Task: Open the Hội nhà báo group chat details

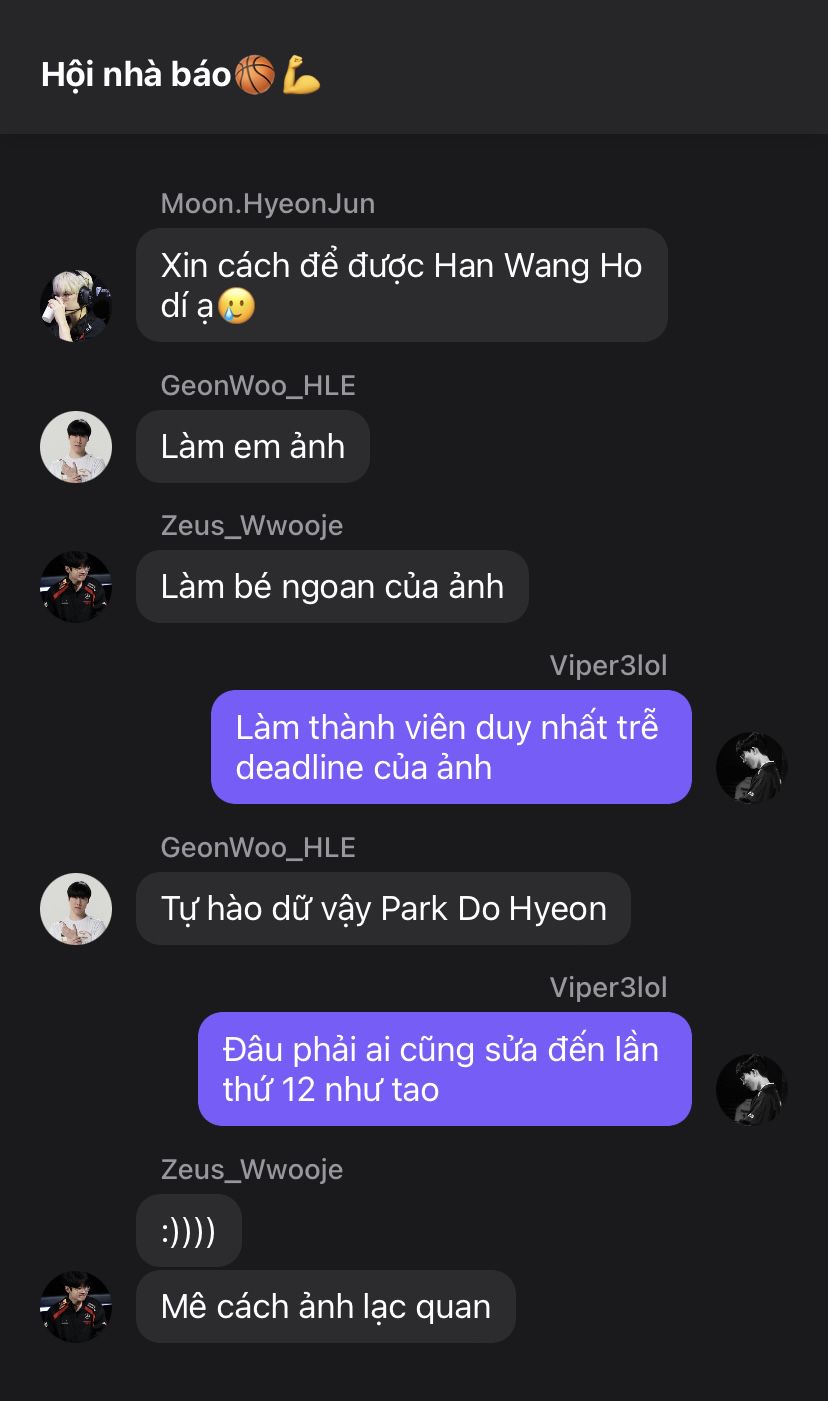Action: click(181, 76)
